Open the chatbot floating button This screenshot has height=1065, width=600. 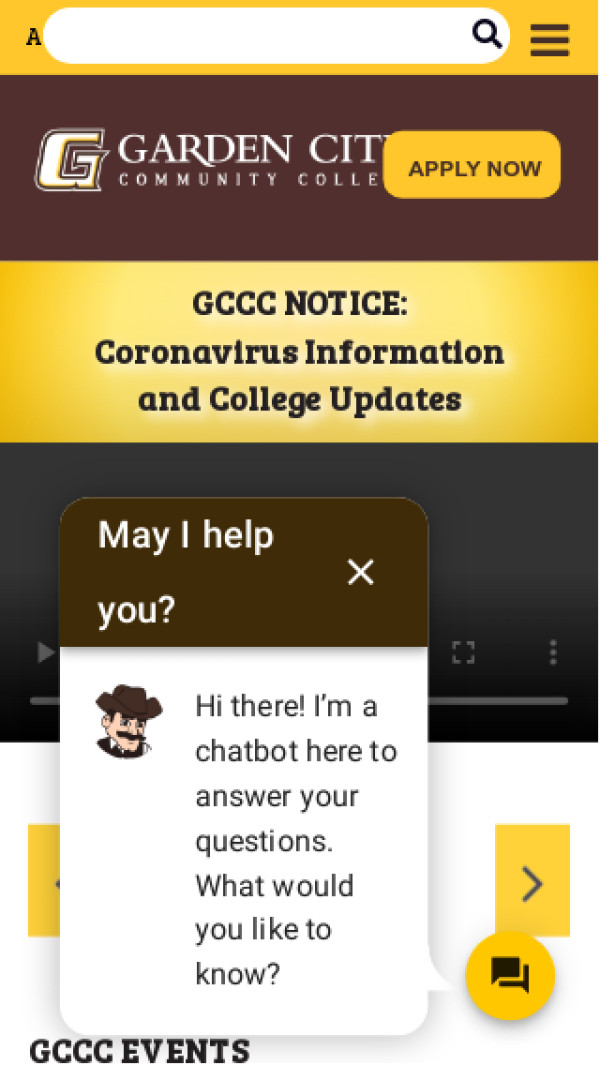pos(510,974)
